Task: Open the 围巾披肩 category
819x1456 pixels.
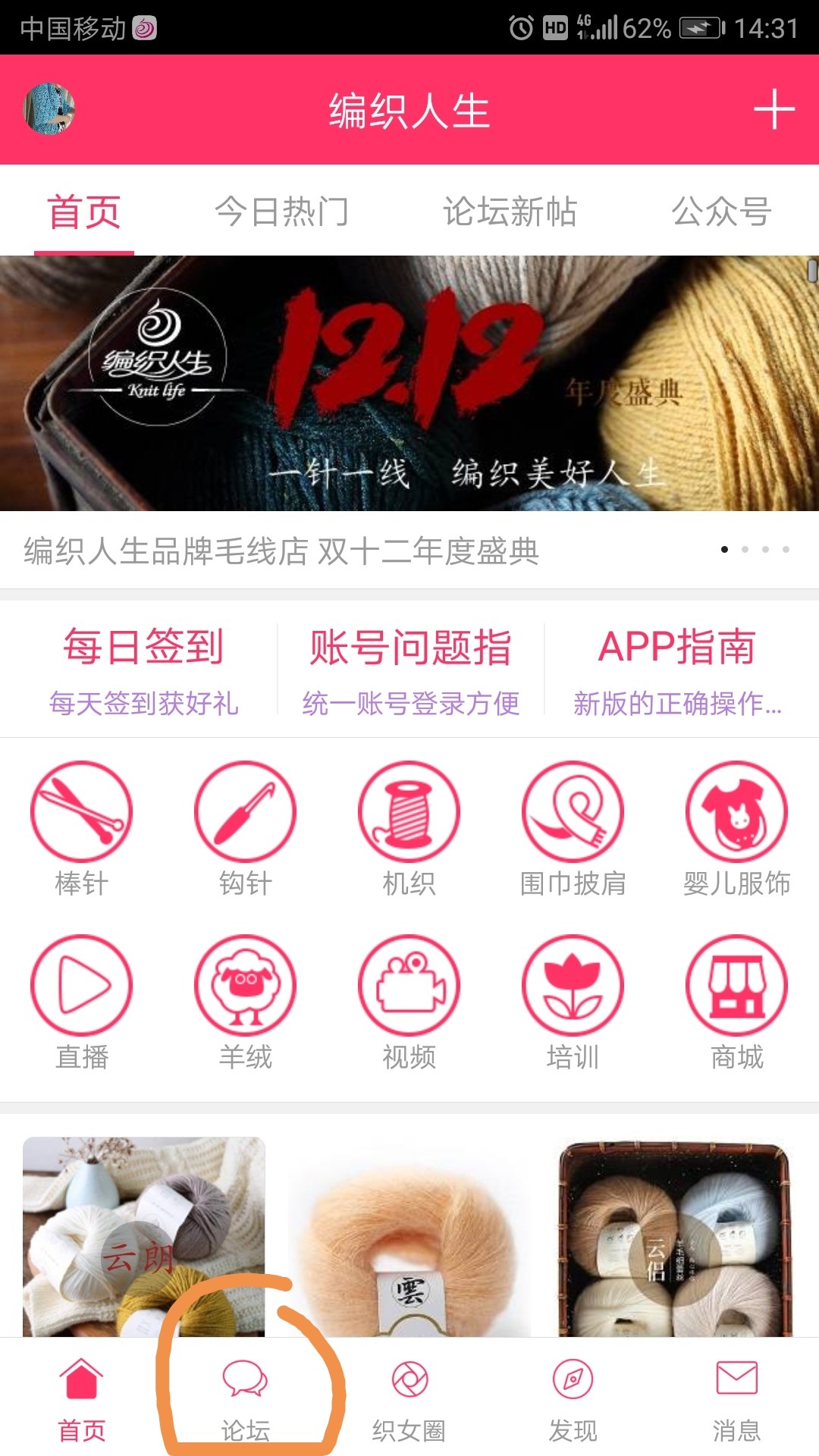Action: pyautogui.click(x=573, y=828)
